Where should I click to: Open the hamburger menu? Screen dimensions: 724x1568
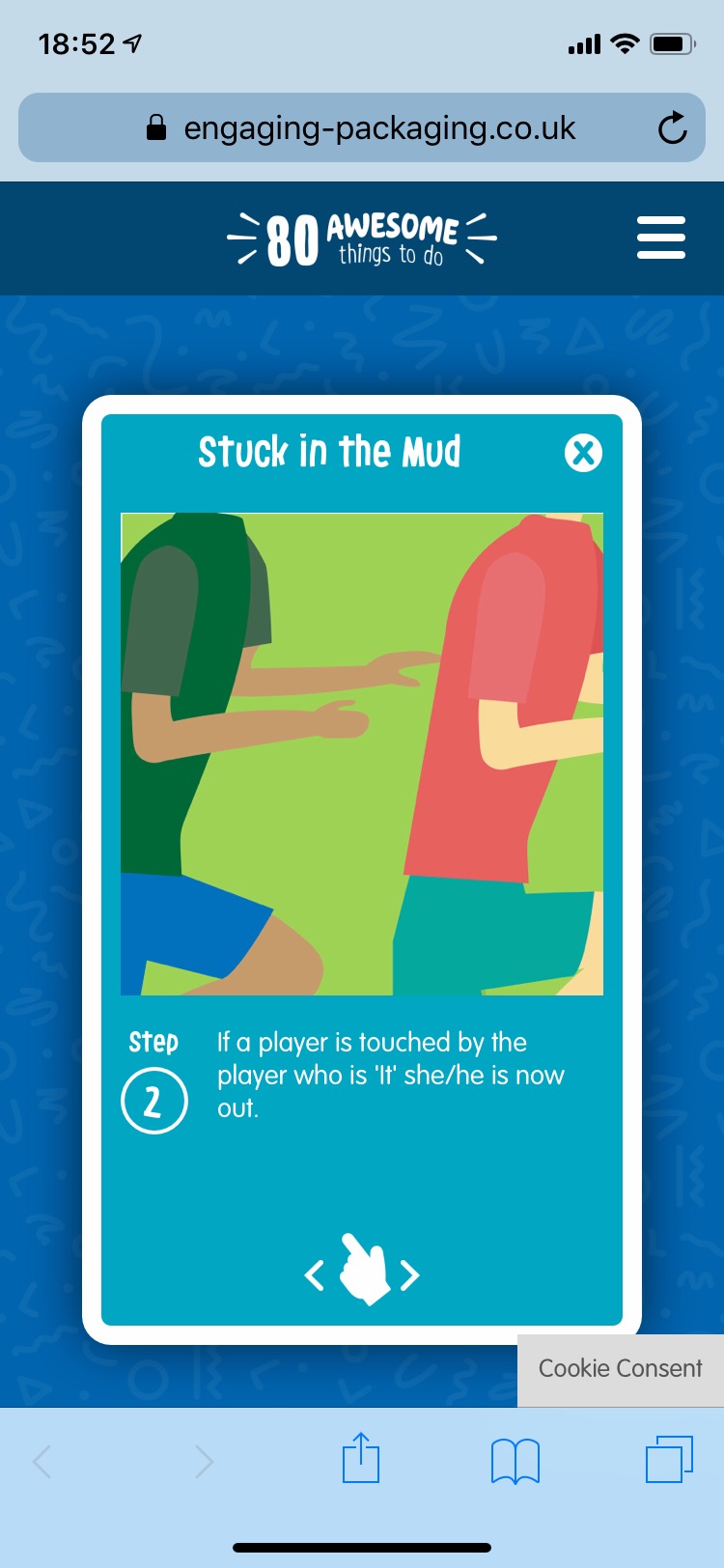pyautogui.click(x=661, y=238)
